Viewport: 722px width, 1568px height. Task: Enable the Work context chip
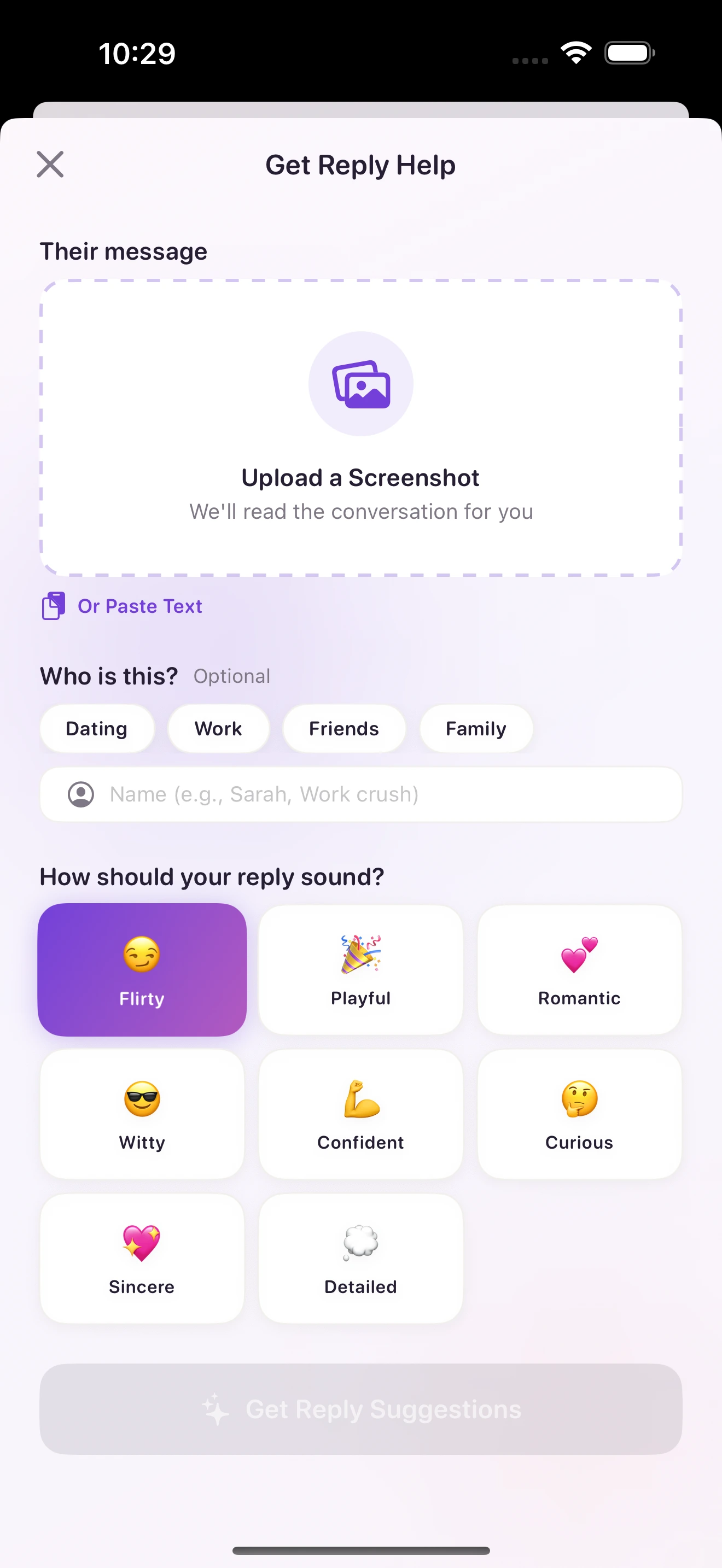coord(218,728)
